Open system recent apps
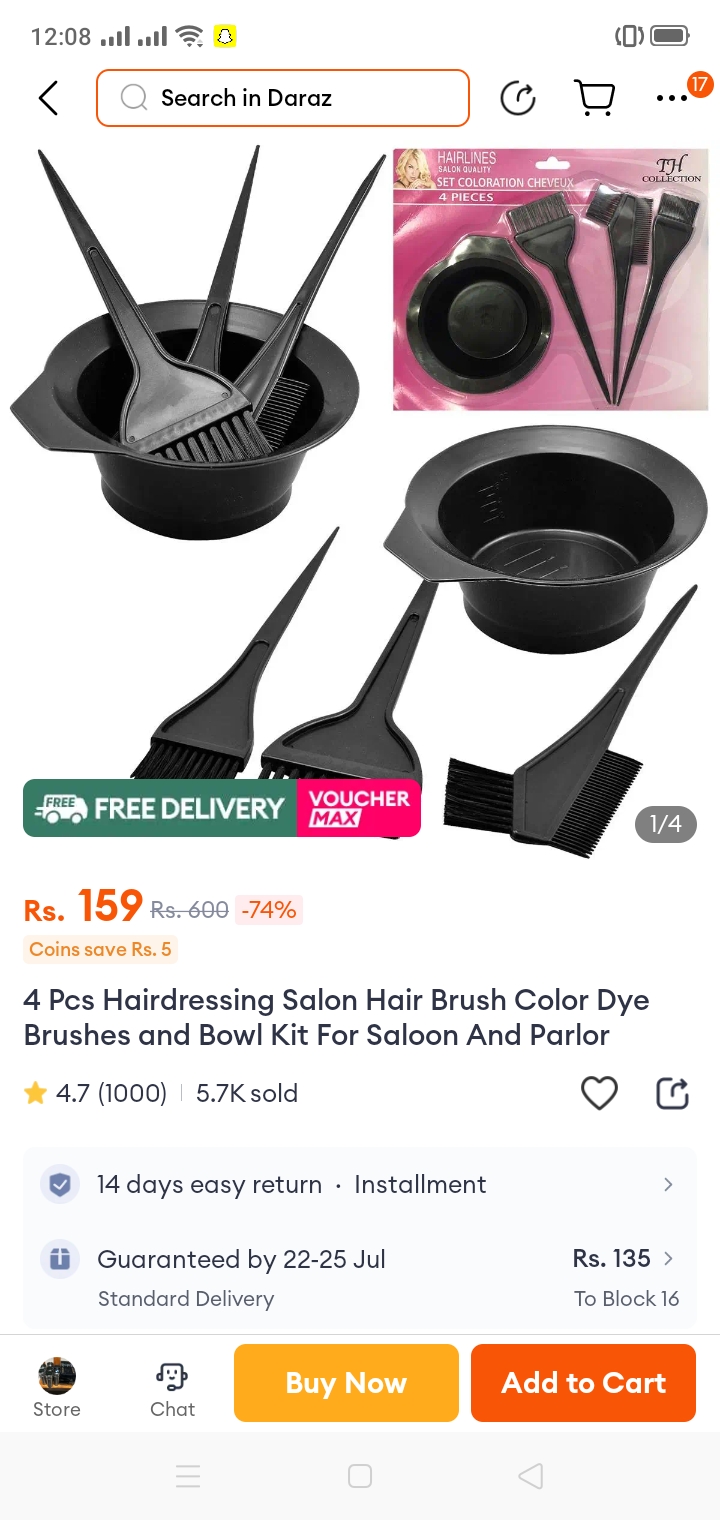Viewport: 720px width, 1520px height. point(188,1476)
